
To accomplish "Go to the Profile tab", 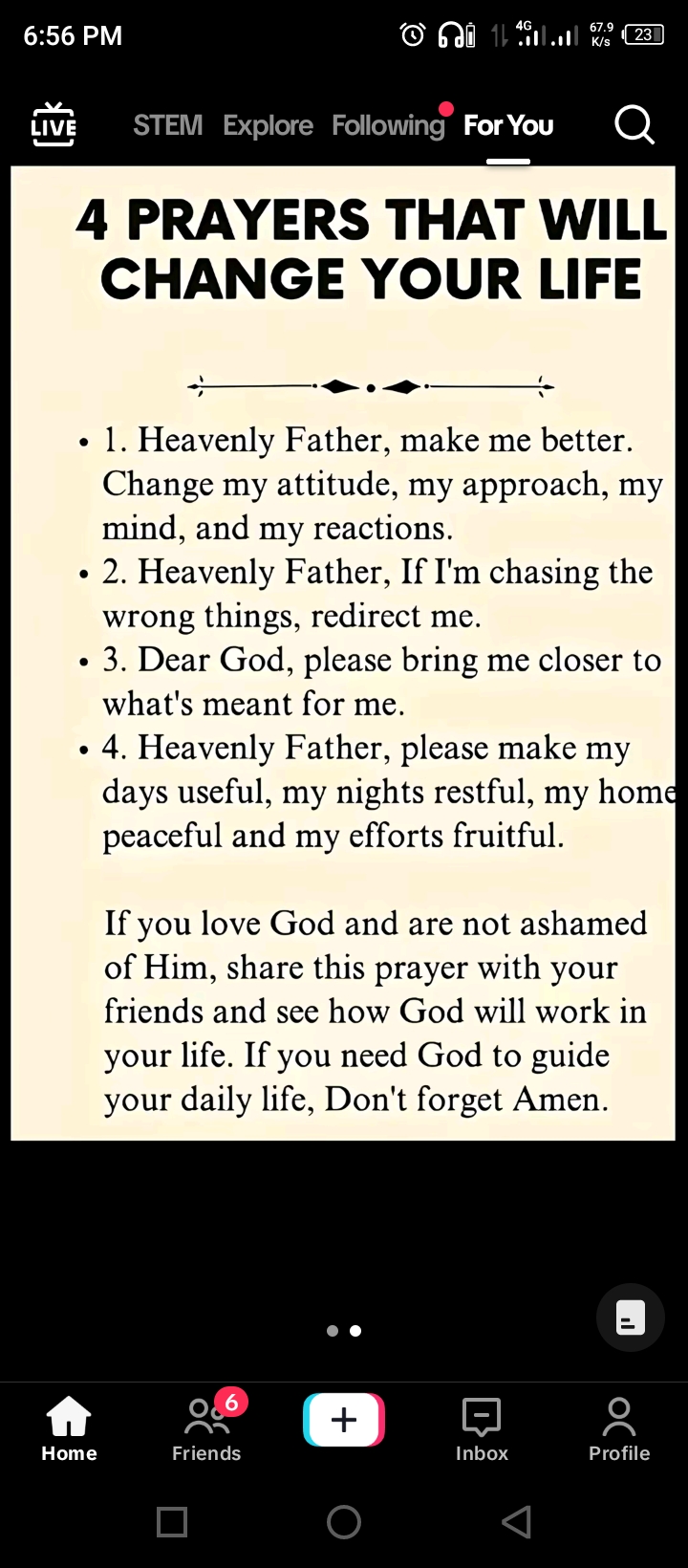I will click(619, 1428).
